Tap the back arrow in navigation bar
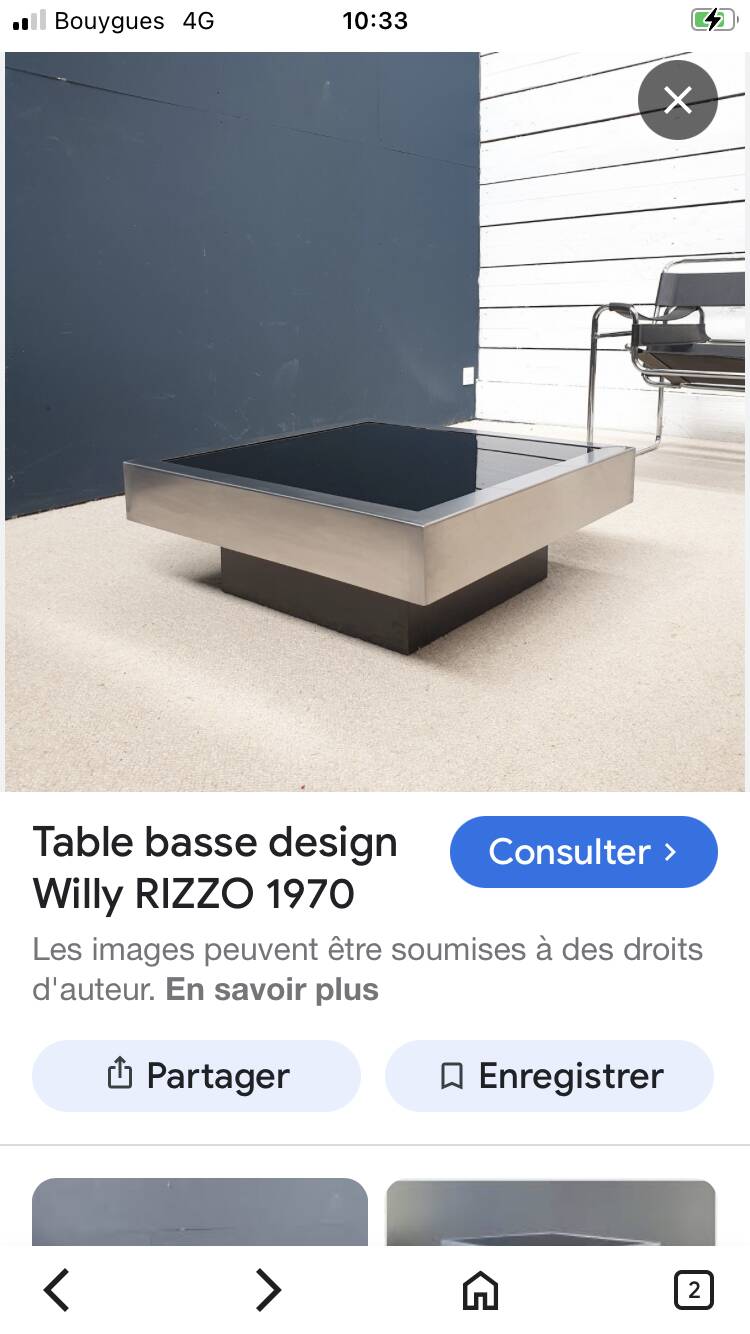This screenshot has width=750, height=1334. [56, 1290]
